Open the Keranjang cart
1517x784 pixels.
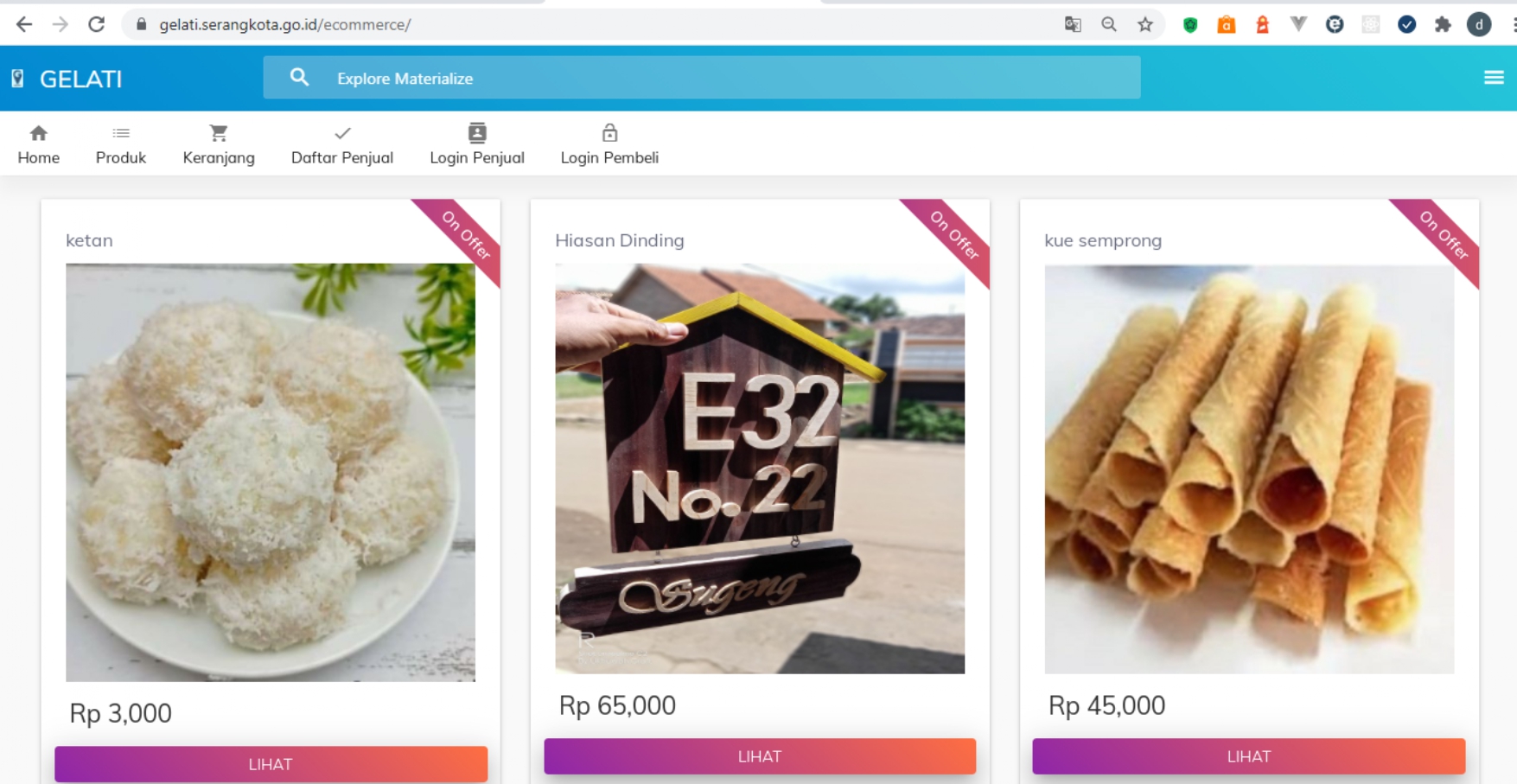[x=219, y=144]
